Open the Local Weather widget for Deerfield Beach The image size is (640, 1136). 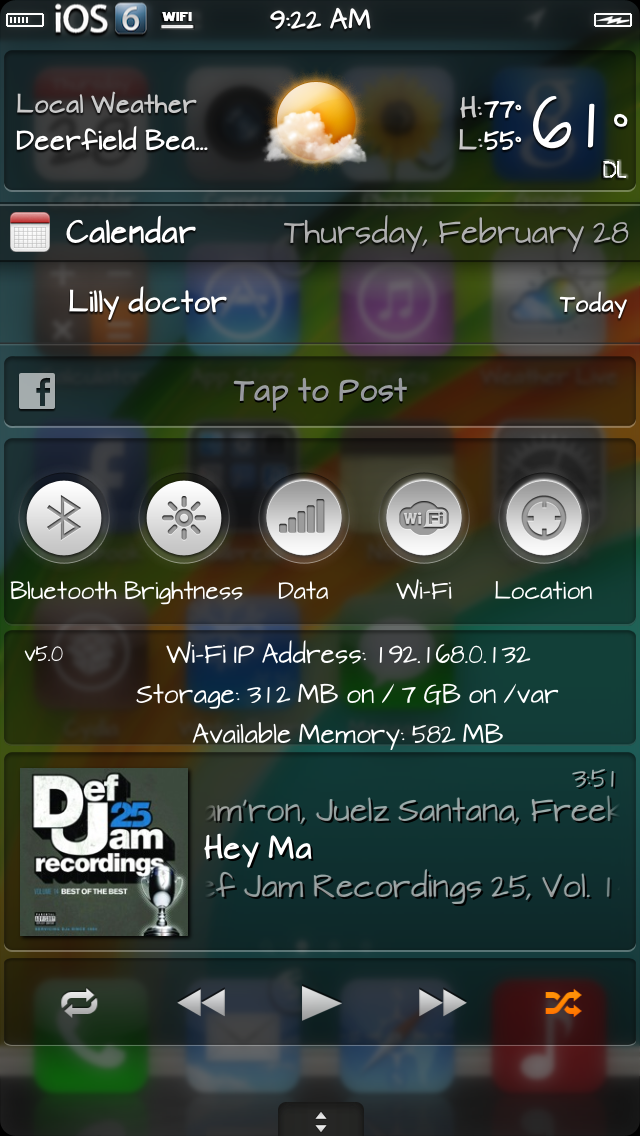pos(320,121)
